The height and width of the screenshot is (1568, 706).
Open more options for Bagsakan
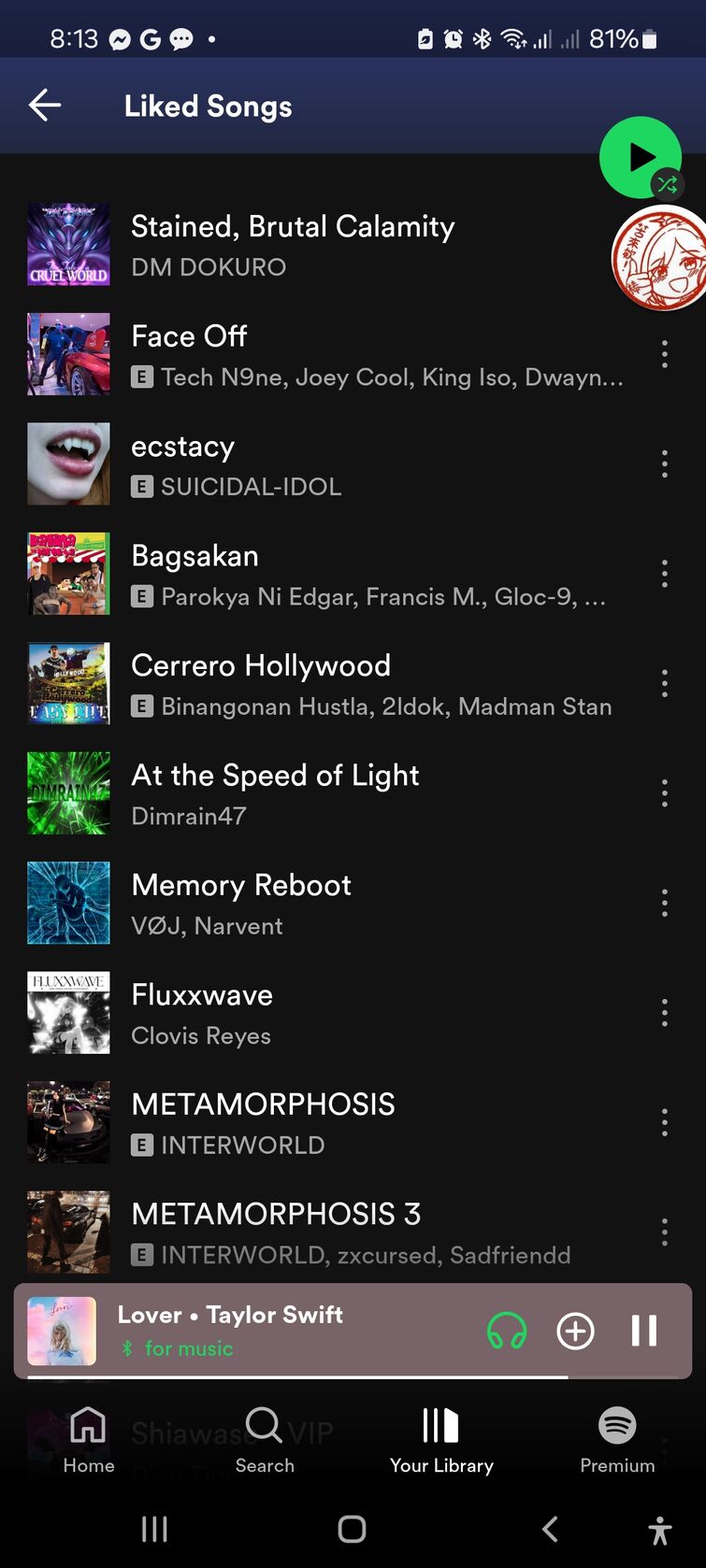coord(664,574)
